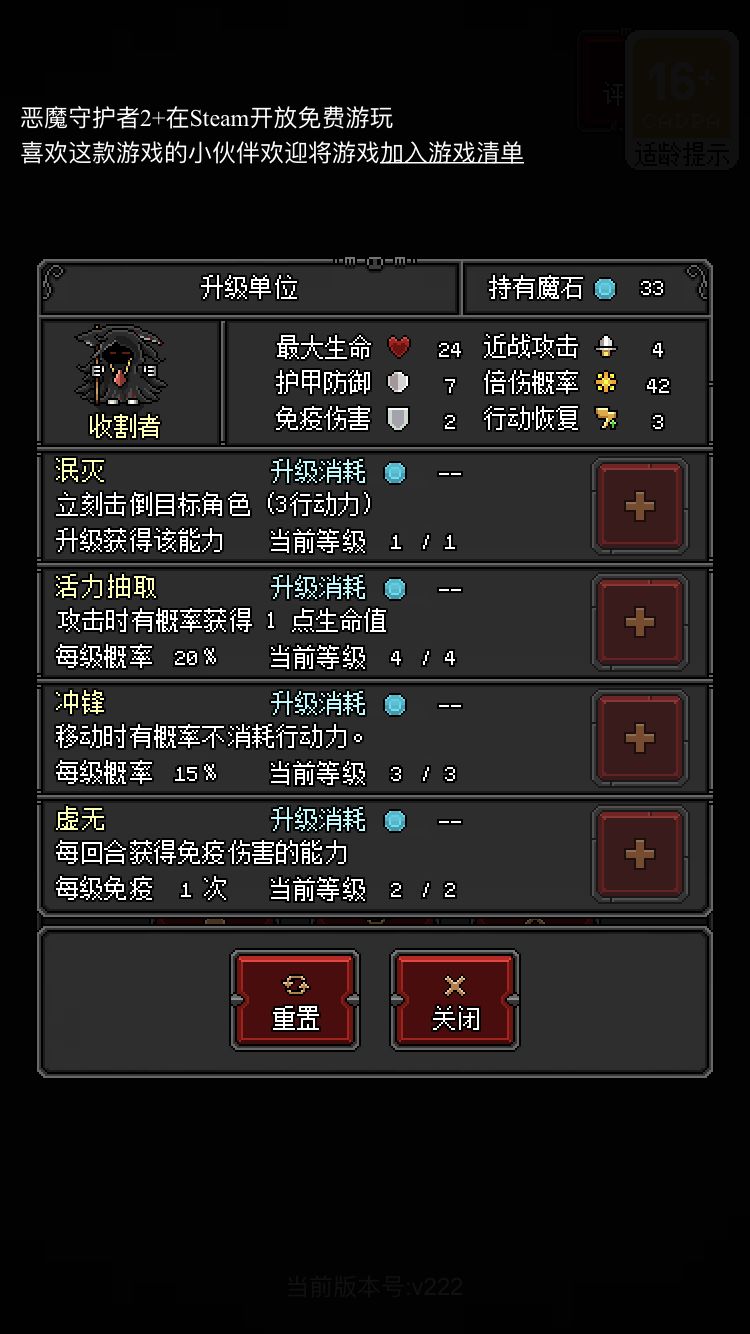This screenshot has height=1334, width=750.
Task: Click the X icon on the 关闭 button
Action: (x=454, y=985)
